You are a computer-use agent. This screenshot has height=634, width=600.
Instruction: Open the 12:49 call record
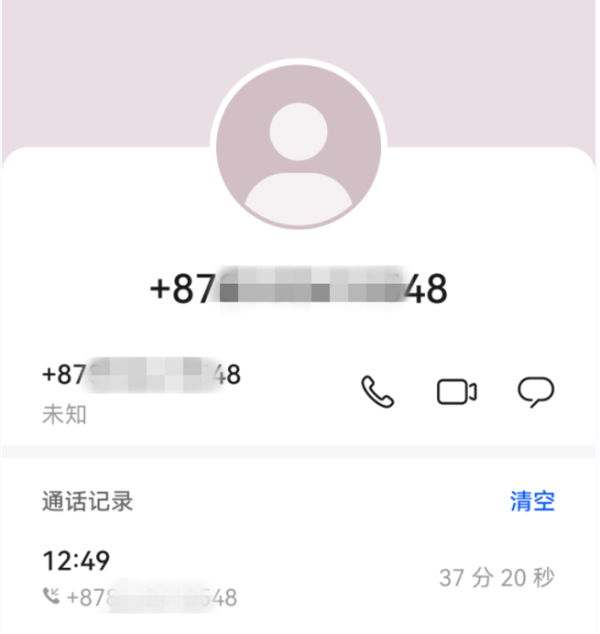(x=300, y=578)
